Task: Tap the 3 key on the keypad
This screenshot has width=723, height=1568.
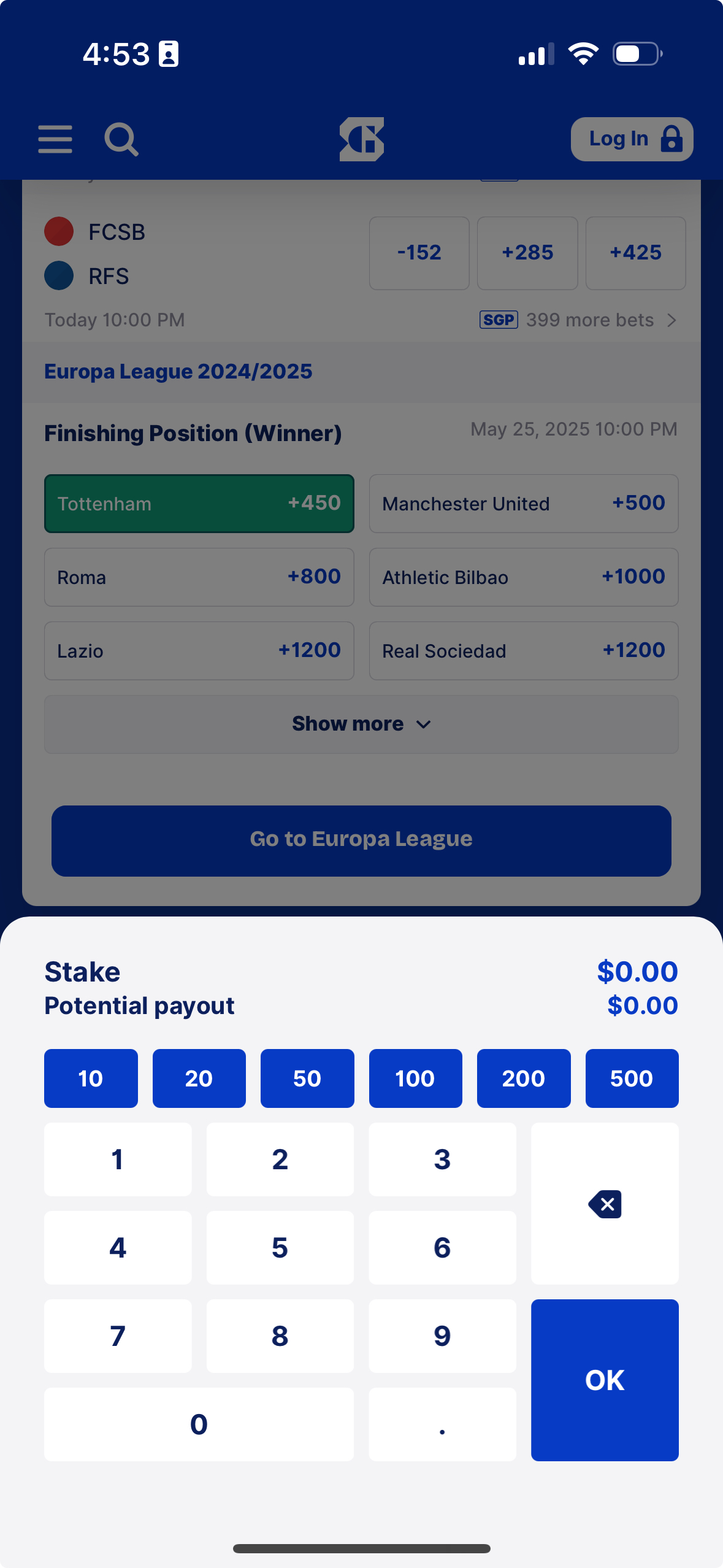Action: point(442,1159)
